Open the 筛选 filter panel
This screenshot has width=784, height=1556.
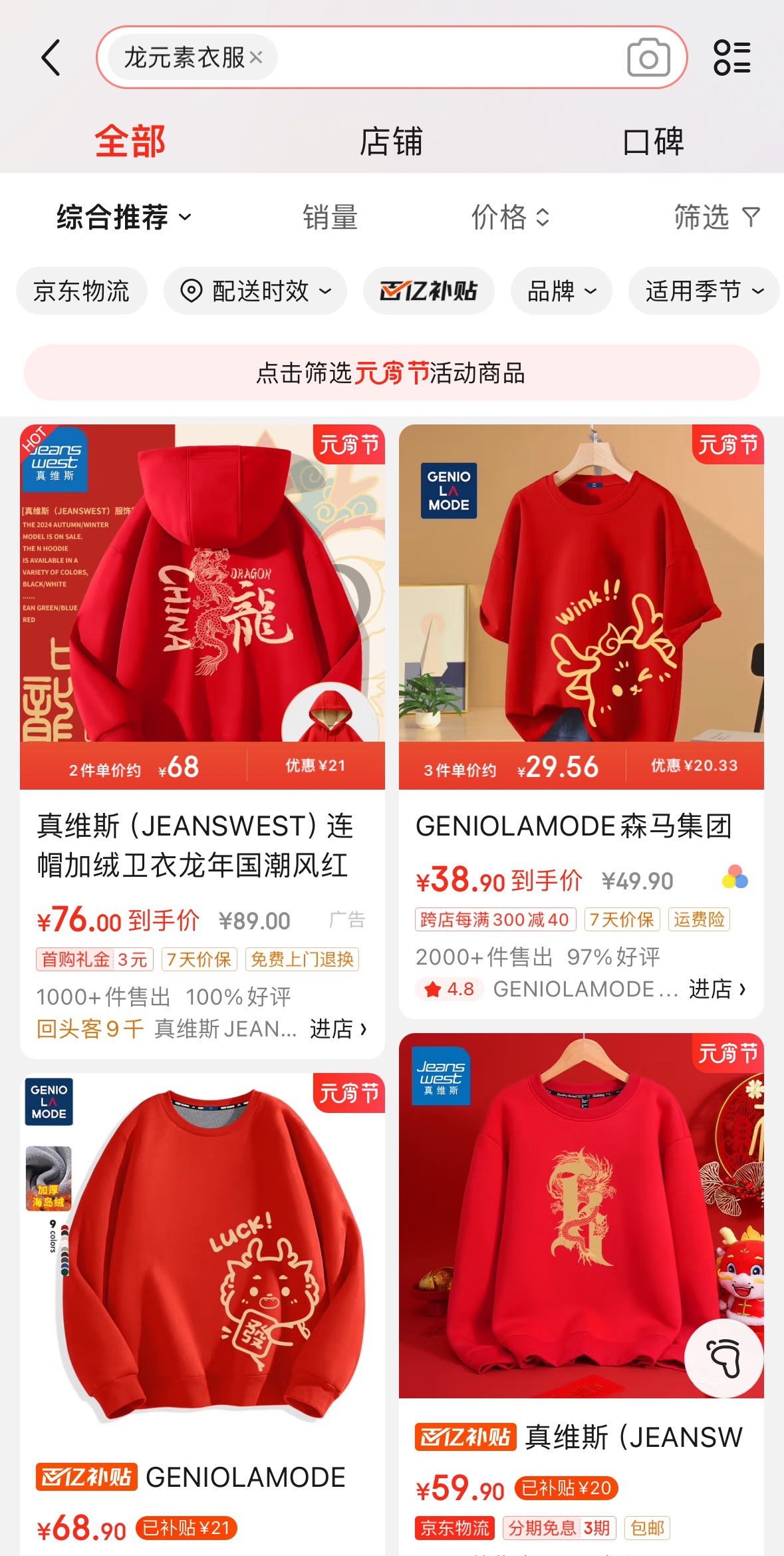(x=716, y=218)
